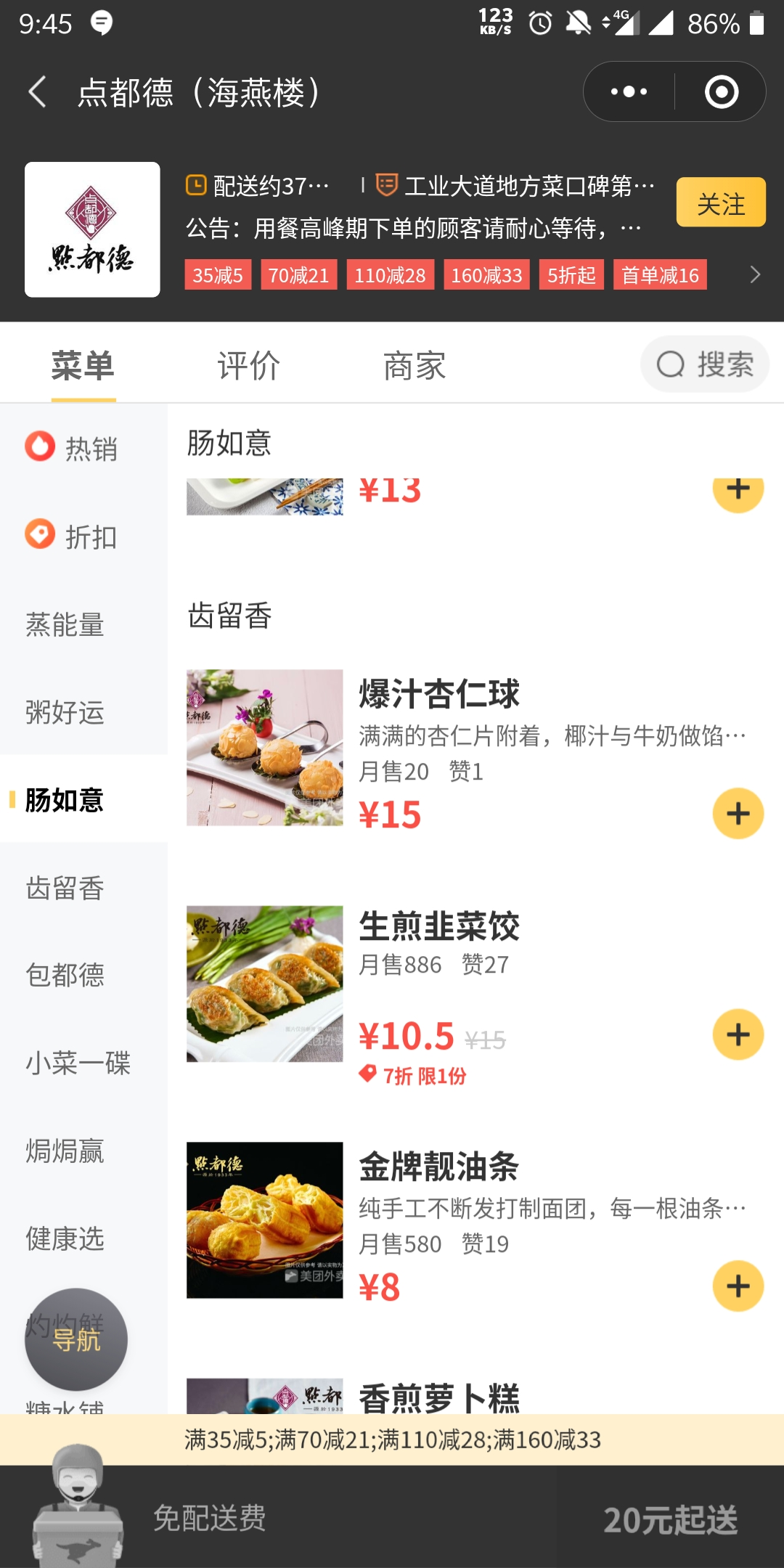This screenshot has width=784, height=1568.
Task: Open the 小菜一碟 category
Action: (x=78, y=1063)
